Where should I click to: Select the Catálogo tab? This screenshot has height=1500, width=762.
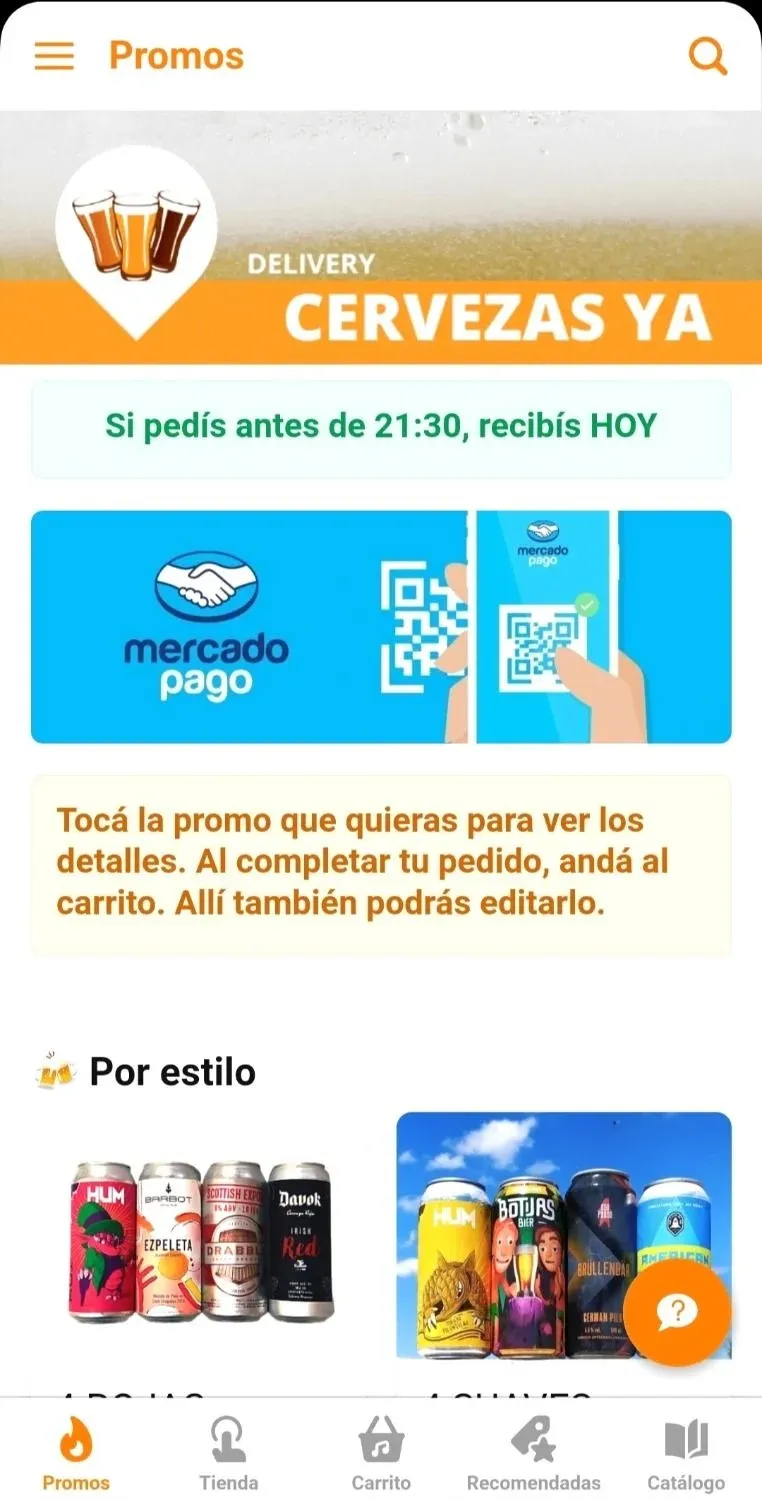[x=686, y=1455]
